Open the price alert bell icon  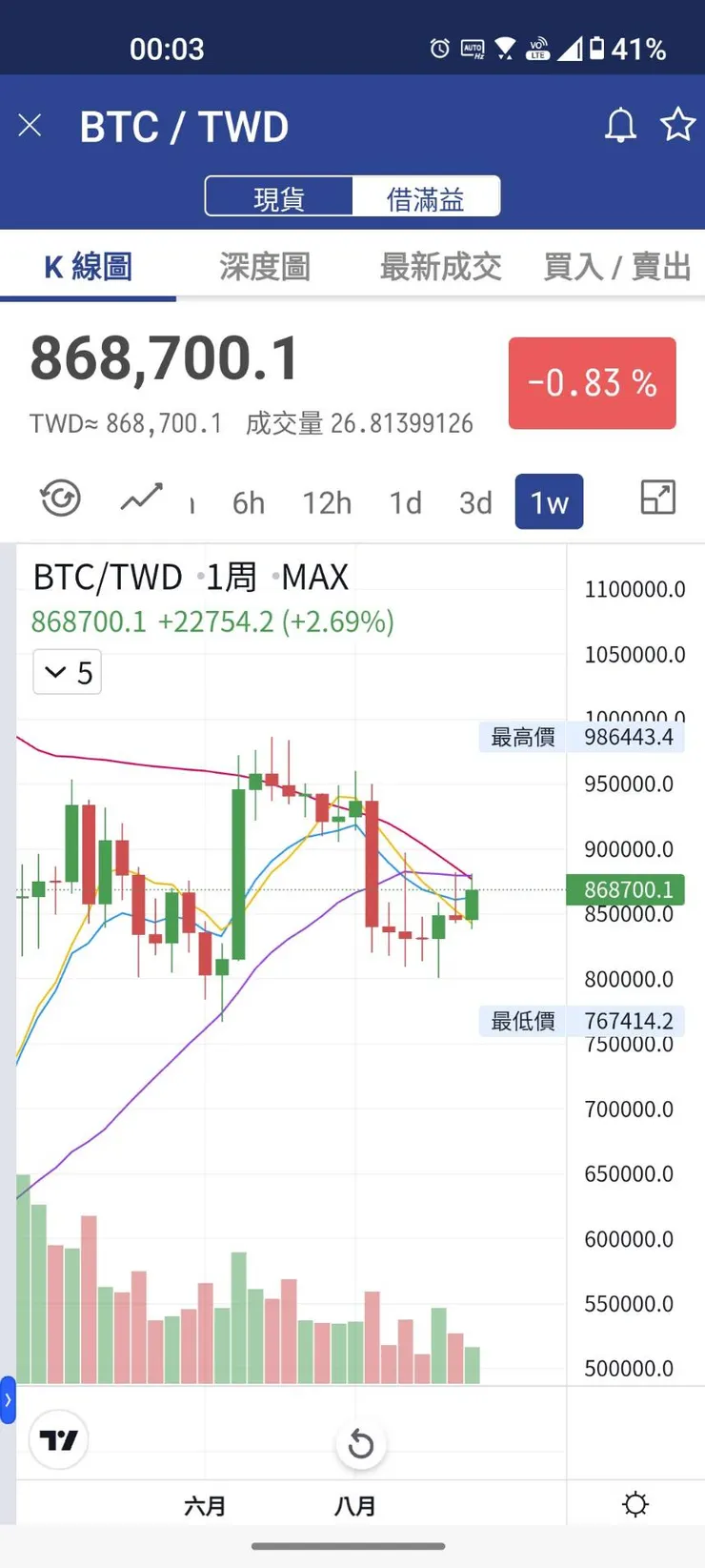pyautogui.click(x=620, y=125)
